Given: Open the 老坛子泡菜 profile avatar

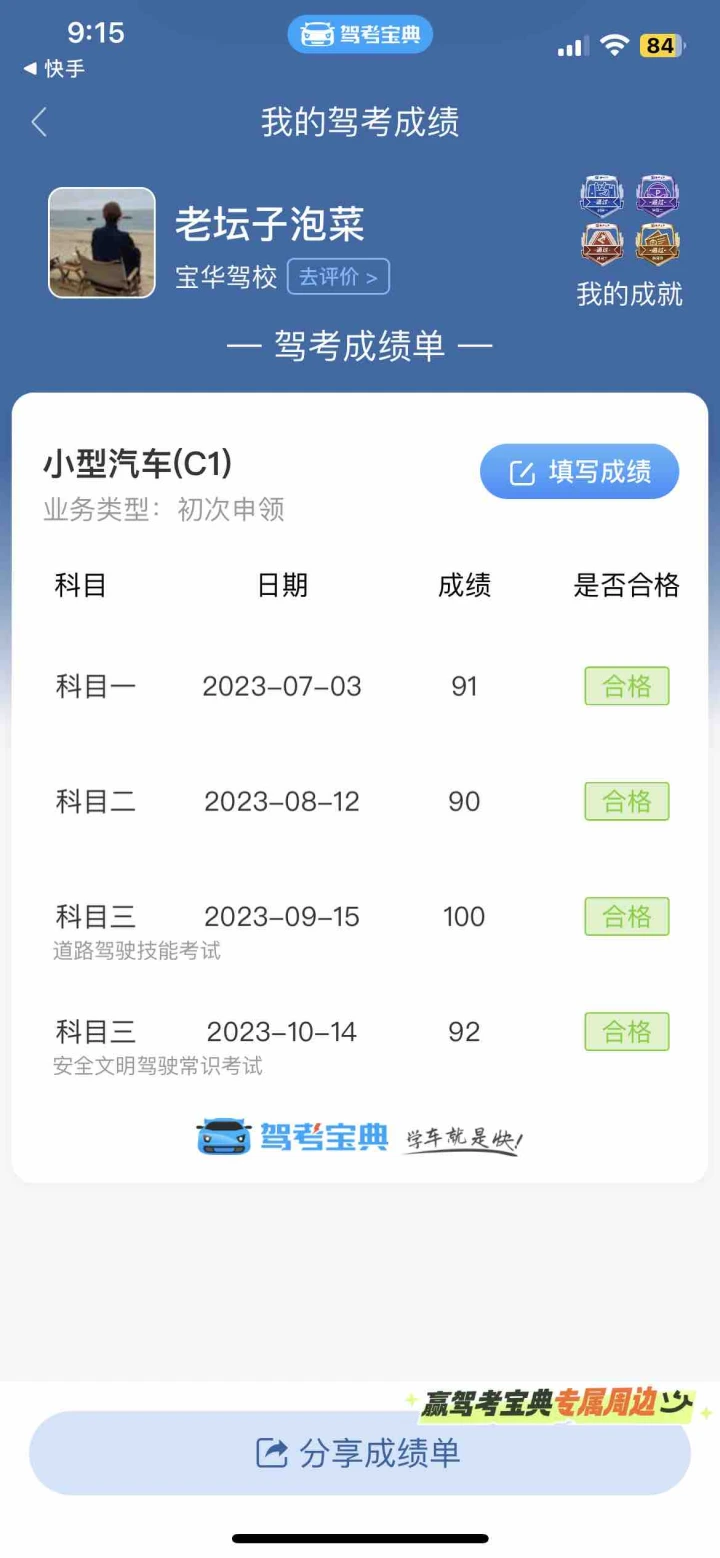Looking at the screenshot, I should point(102,243).
